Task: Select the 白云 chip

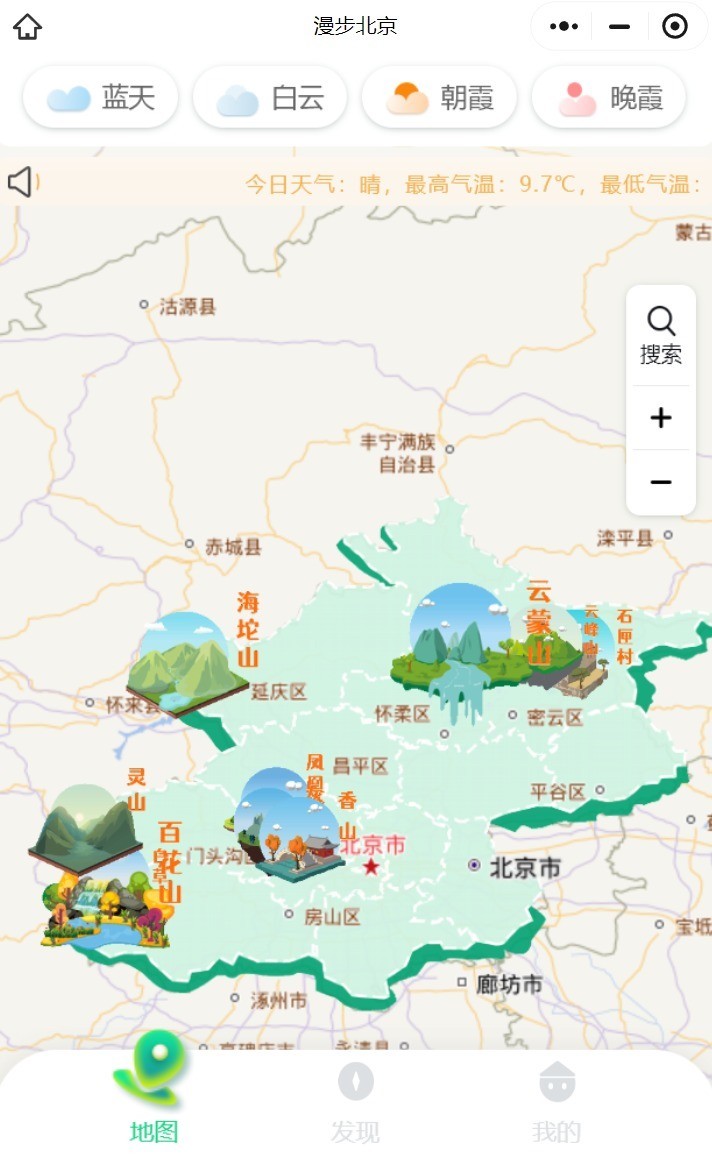Action: [x=270, y=98]
